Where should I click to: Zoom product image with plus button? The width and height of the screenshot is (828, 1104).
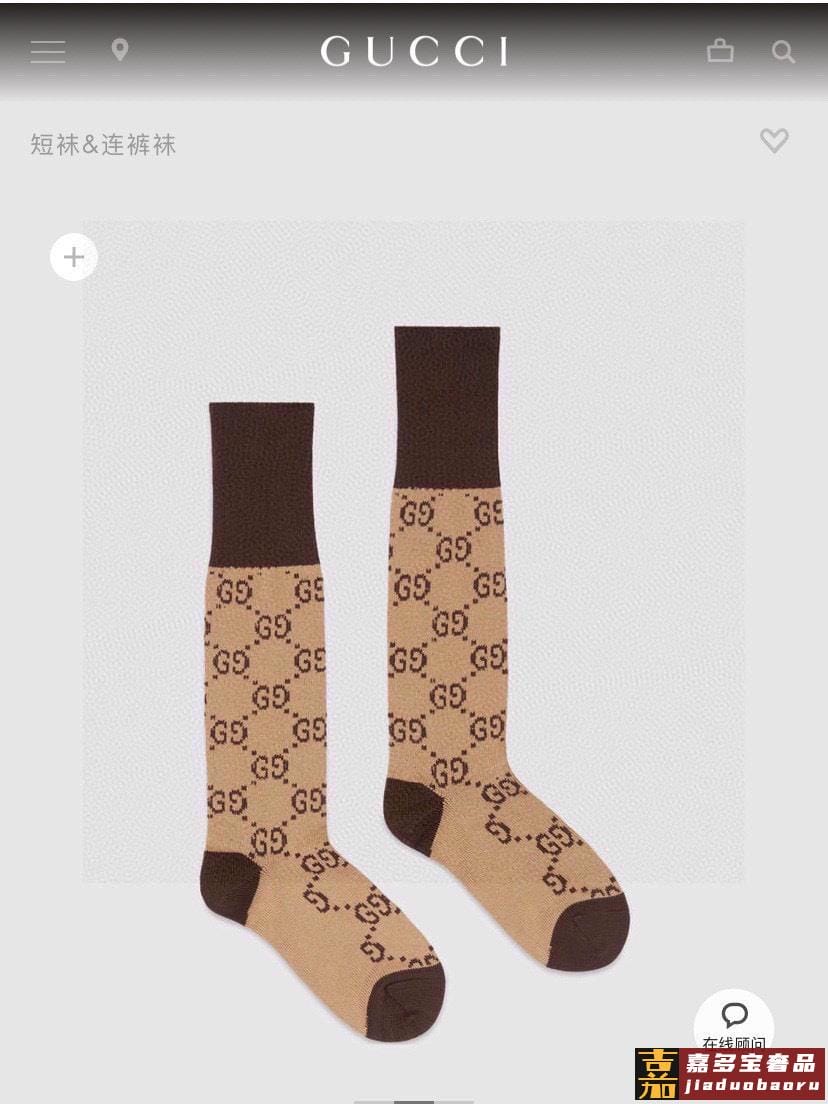coord(74,257)
